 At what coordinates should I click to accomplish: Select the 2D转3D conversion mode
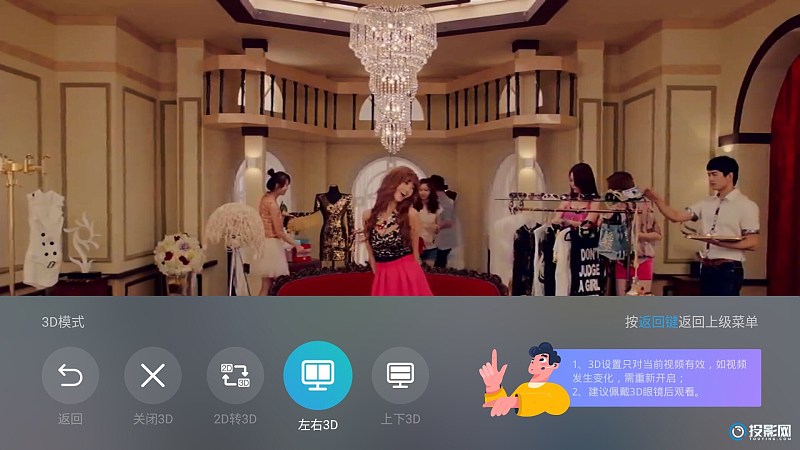pos(235,376)
